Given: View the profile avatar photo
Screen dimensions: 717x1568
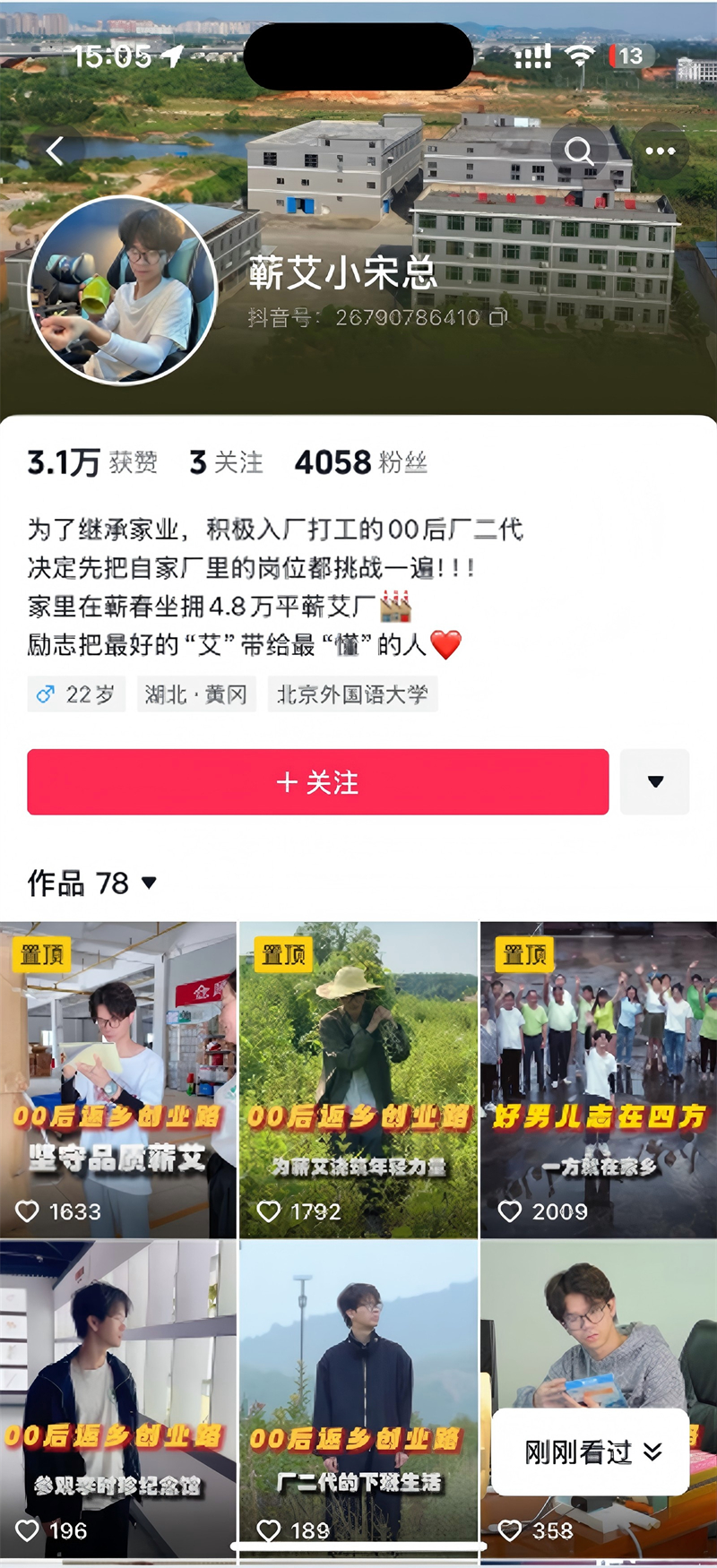Looking at the screenshot, I should [x=124, y=290].
